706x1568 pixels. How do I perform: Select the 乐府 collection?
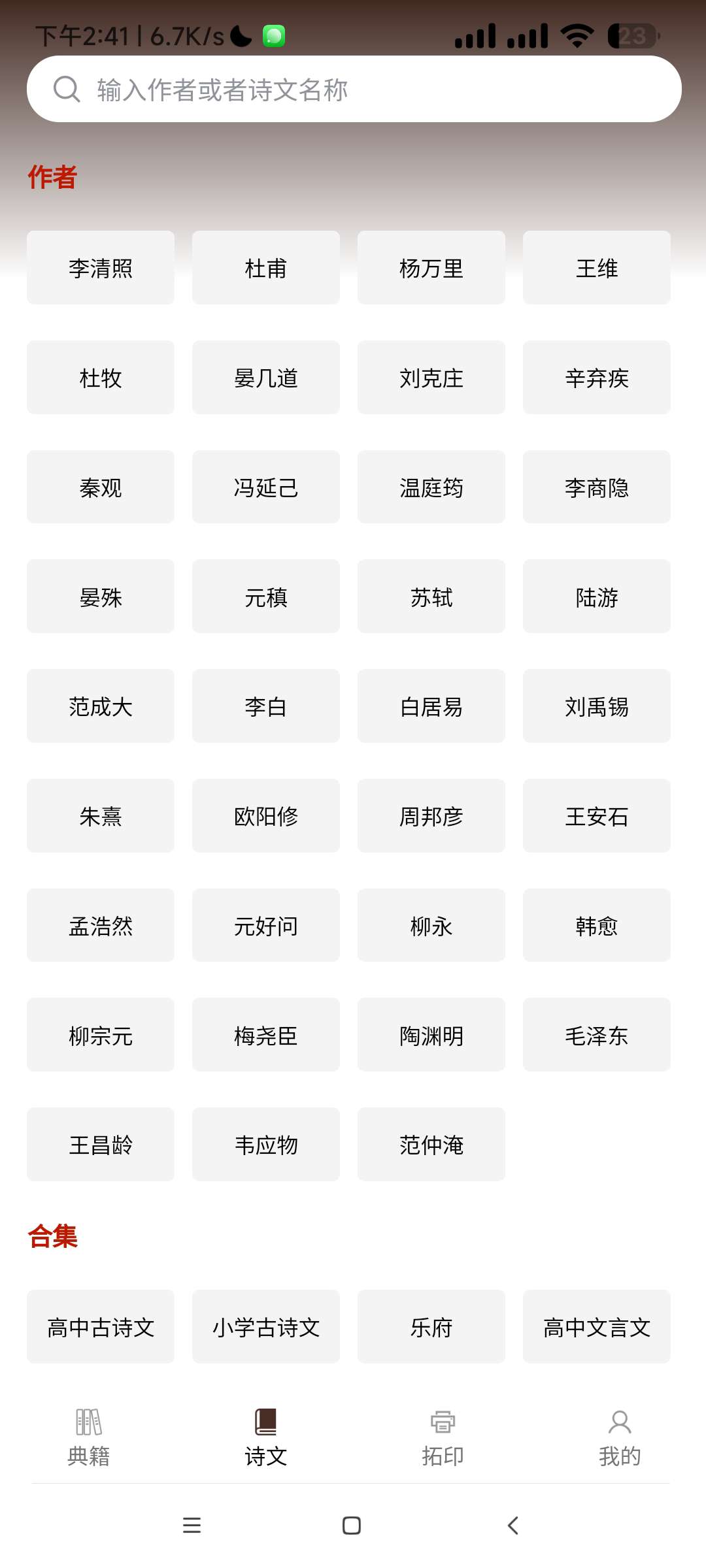click(431, 1327)
